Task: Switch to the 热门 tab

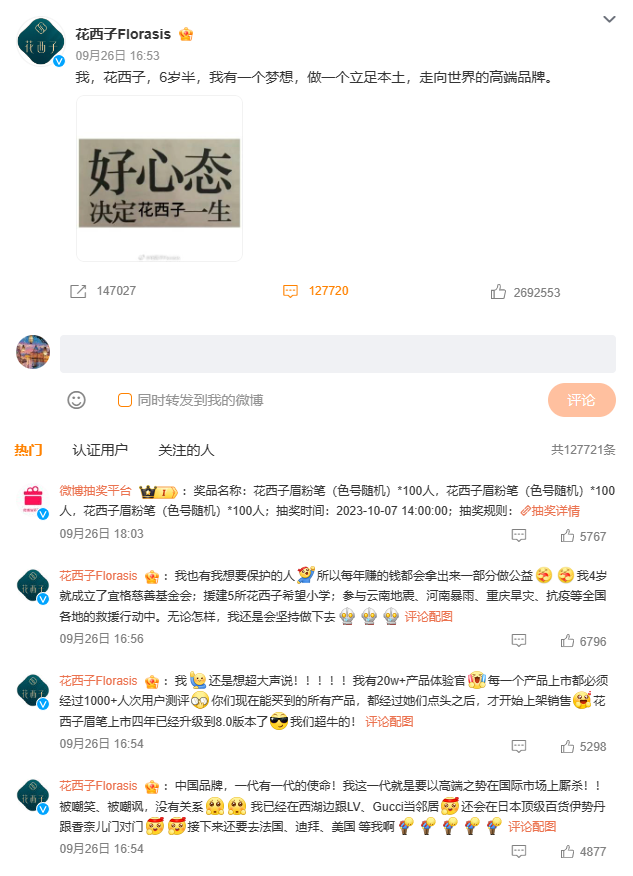Action: pyautogui.click(x=28, y=450)
